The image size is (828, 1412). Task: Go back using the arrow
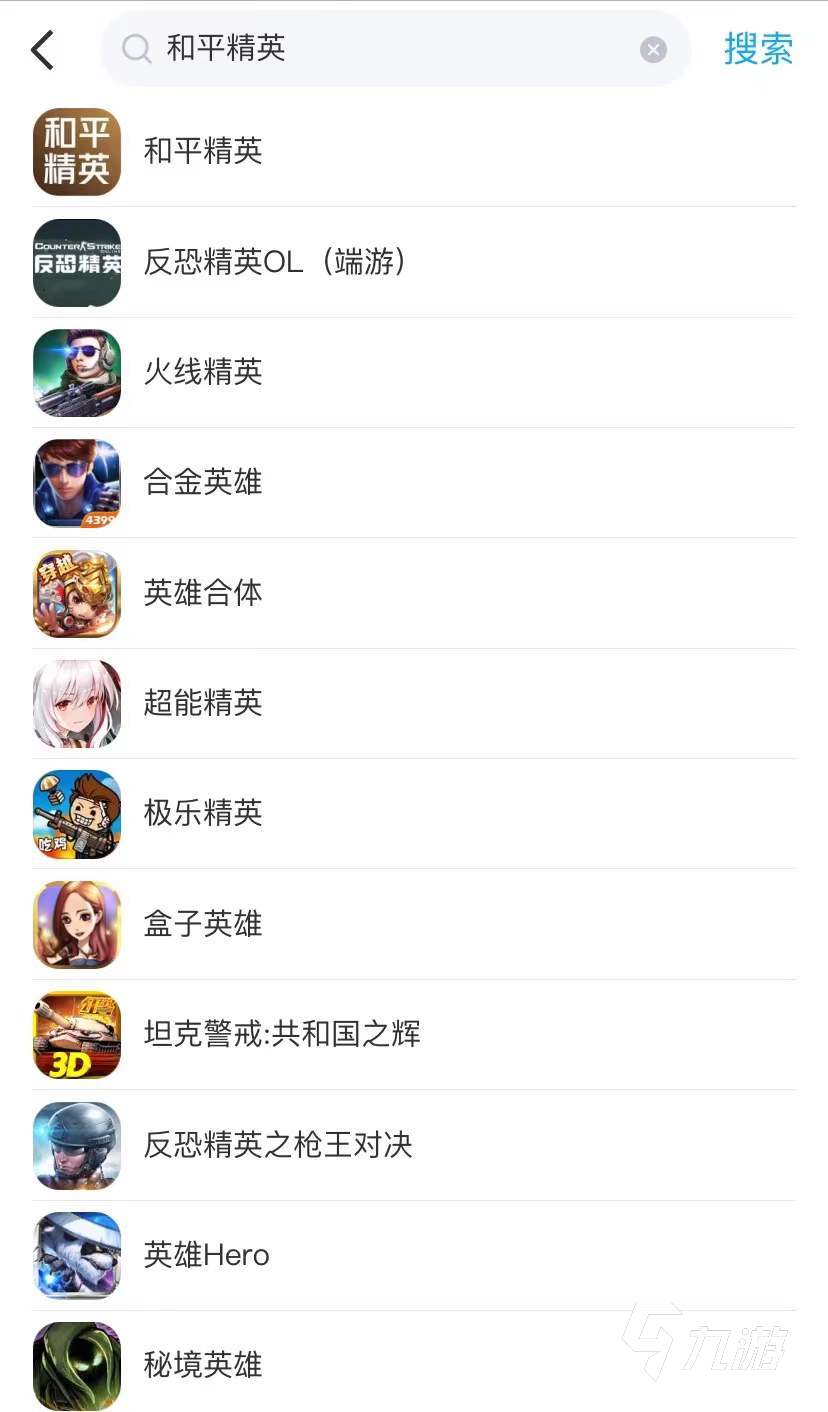point(42,49)
